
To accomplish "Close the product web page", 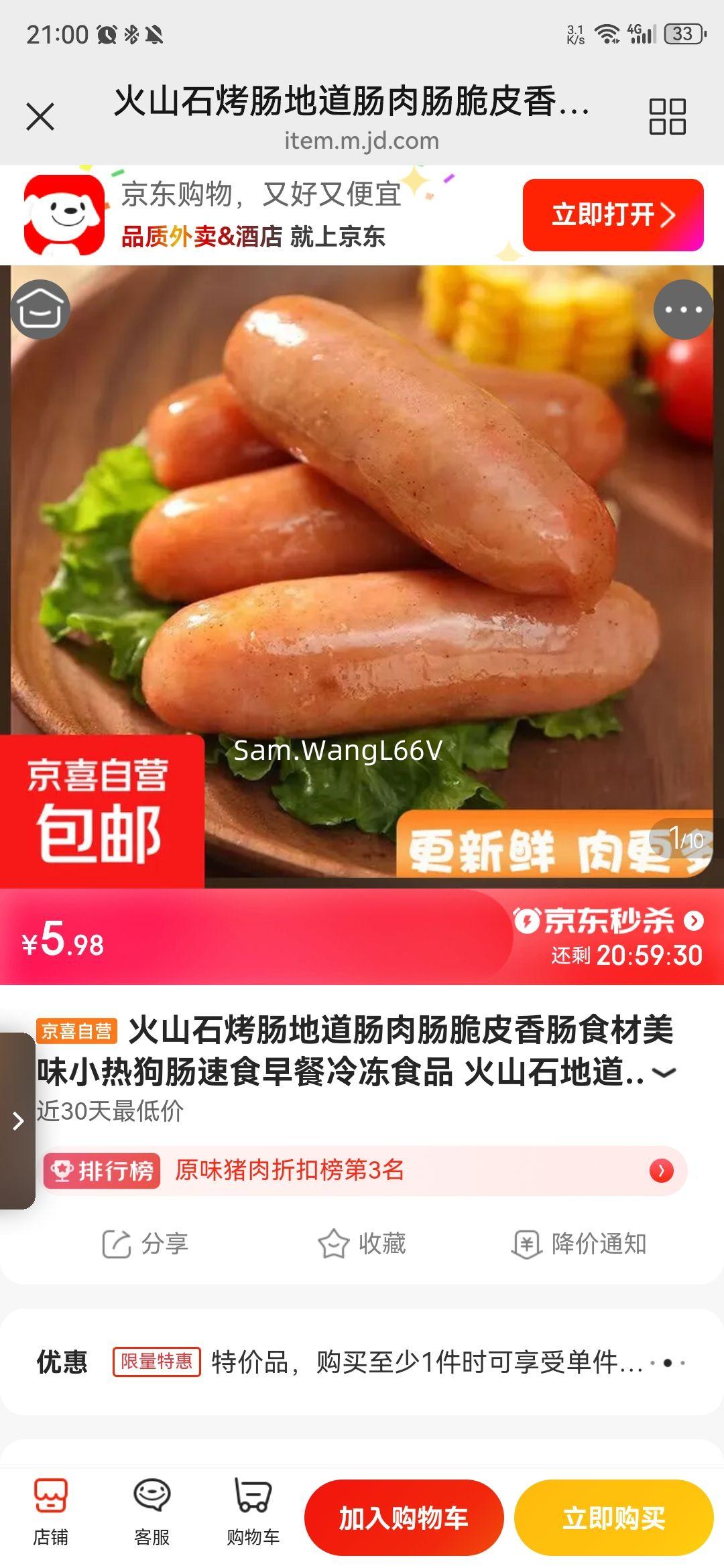I will point(40,117).
